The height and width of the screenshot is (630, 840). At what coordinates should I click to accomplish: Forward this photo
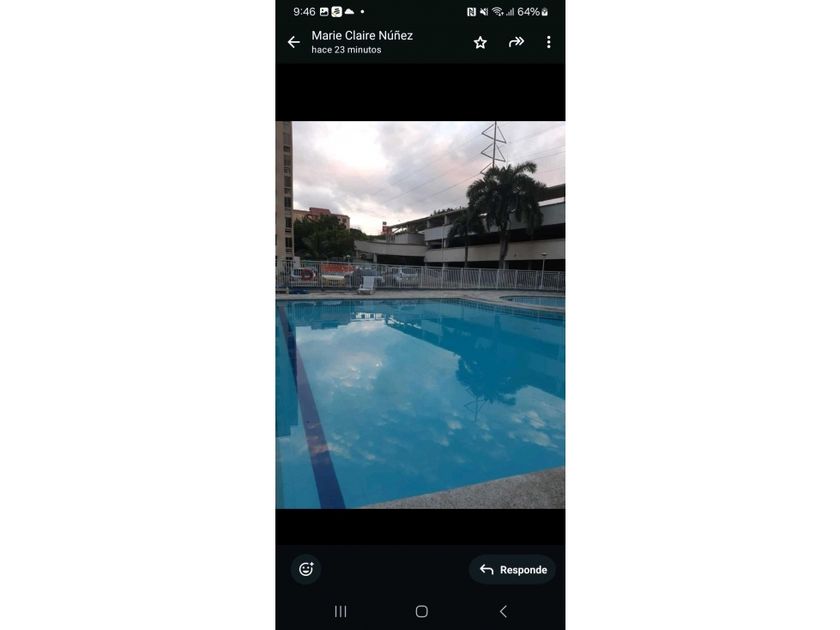(516, 42)
